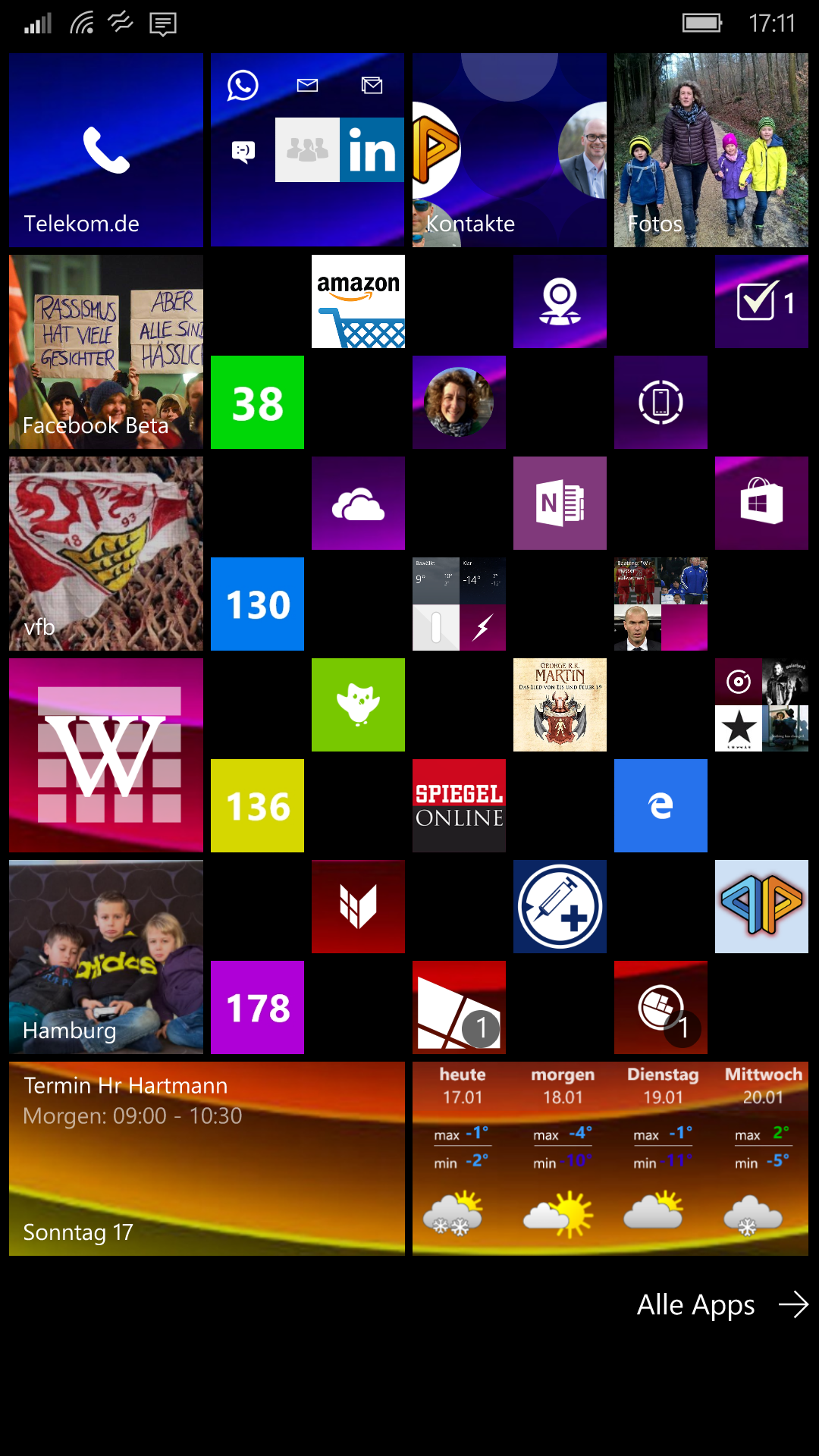The image size is (819, 1456).
Task: Launch Microsoft Edge browser
Action: 661,805
